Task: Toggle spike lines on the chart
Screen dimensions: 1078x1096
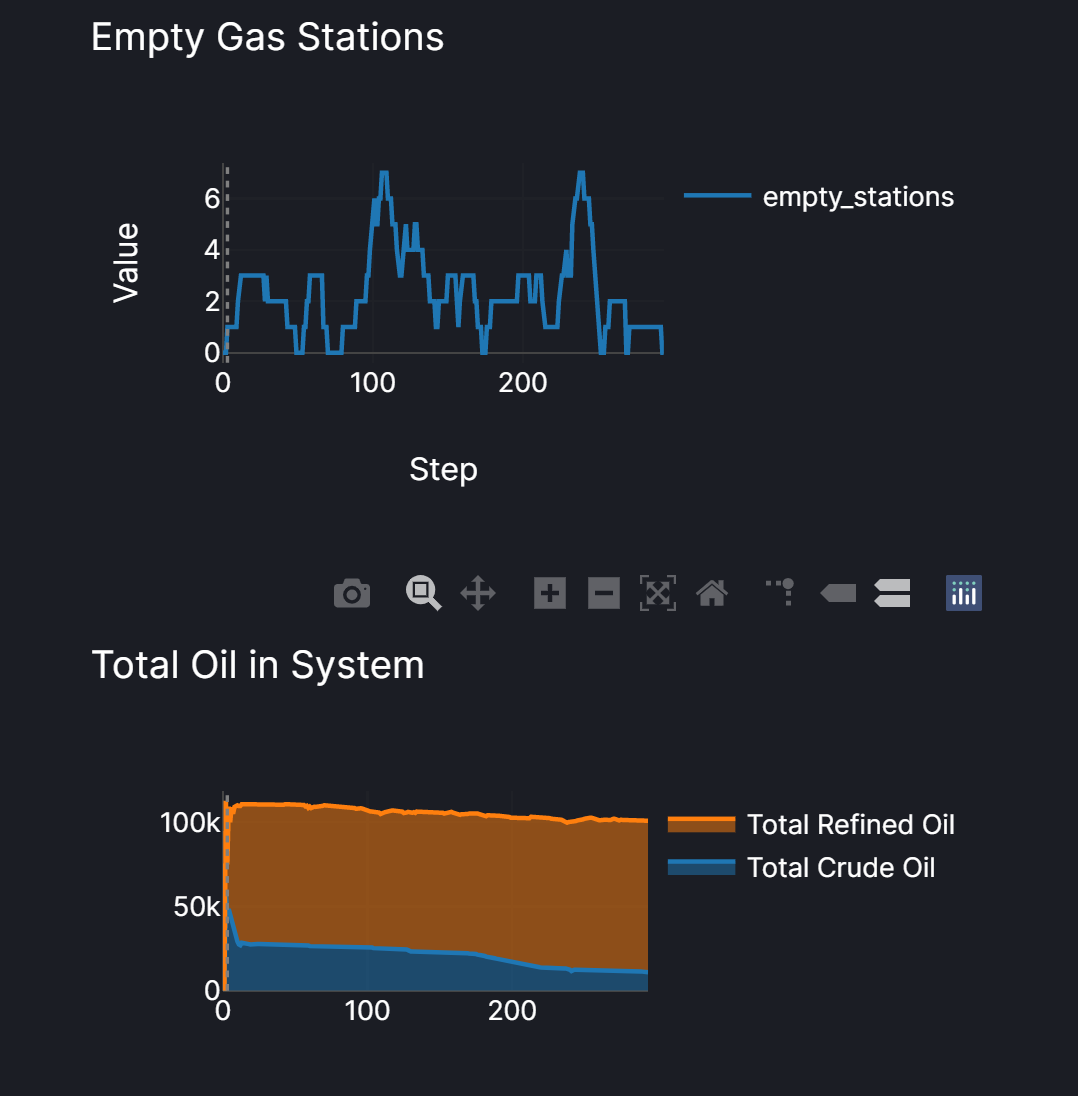Action: pyautogui.click(x=781, y=593)
